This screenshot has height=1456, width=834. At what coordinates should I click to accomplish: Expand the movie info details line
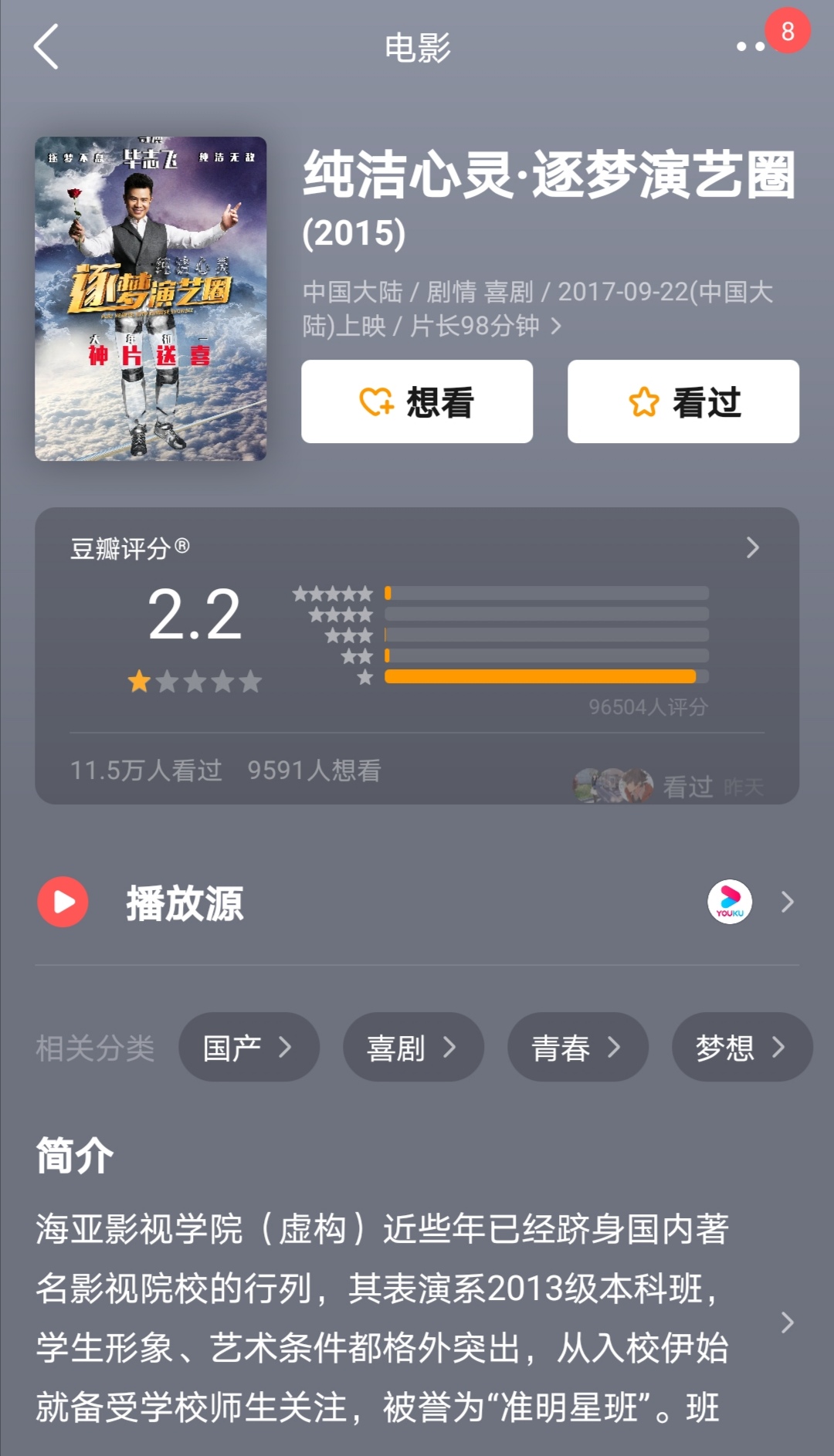point(555,327)
